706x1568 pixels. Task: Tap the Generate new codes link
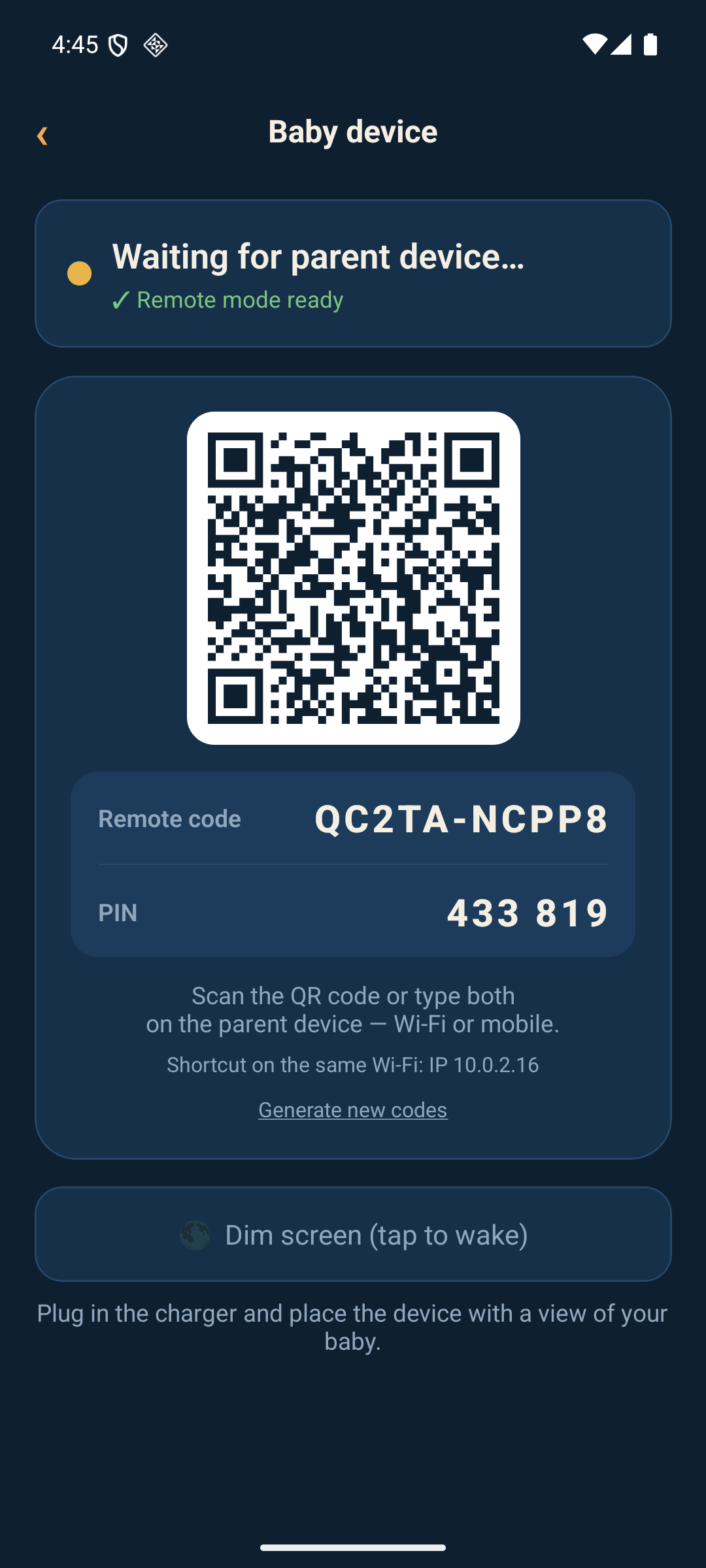tap(353, 1110)
